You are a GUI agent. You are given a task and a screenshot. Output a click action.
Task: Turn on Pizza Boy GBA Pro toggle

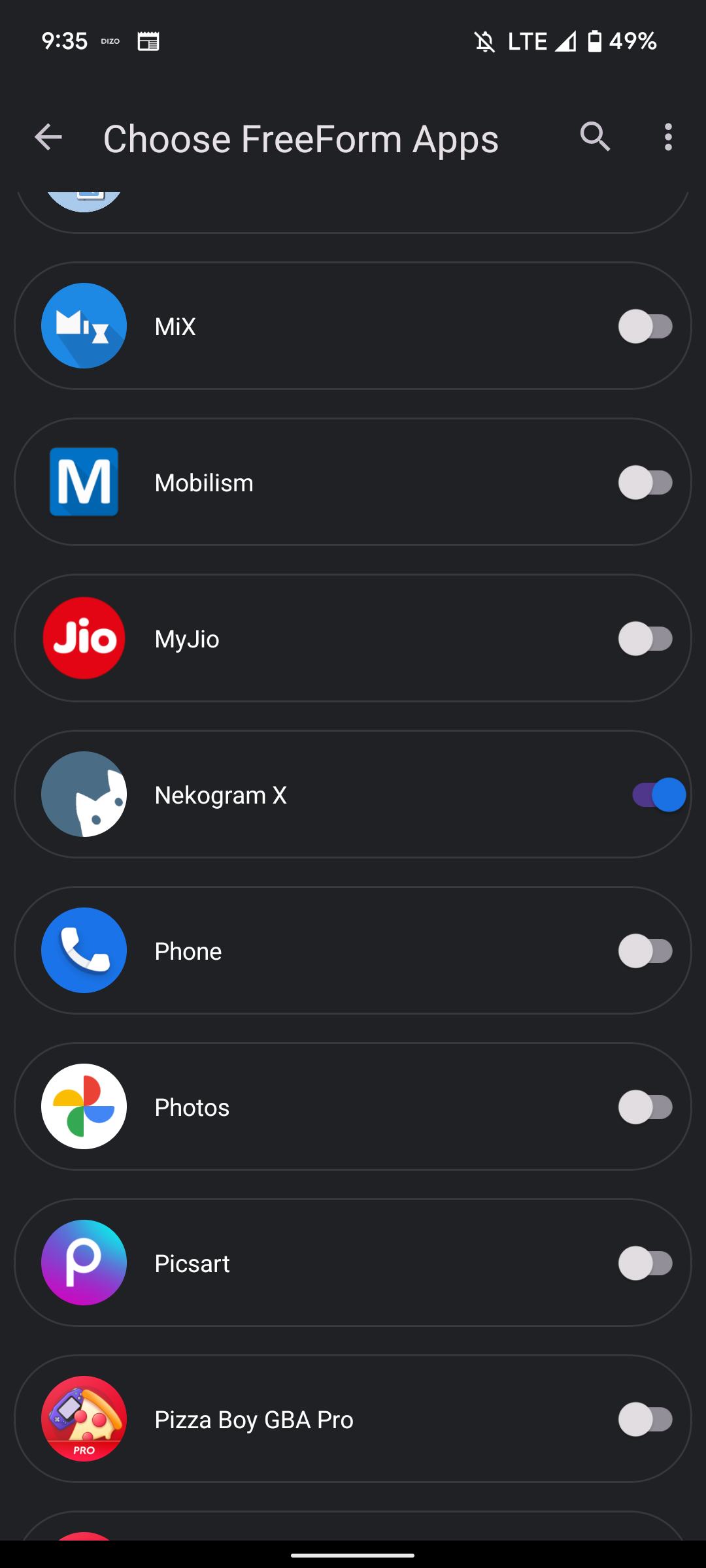[x=645, y=1419]
